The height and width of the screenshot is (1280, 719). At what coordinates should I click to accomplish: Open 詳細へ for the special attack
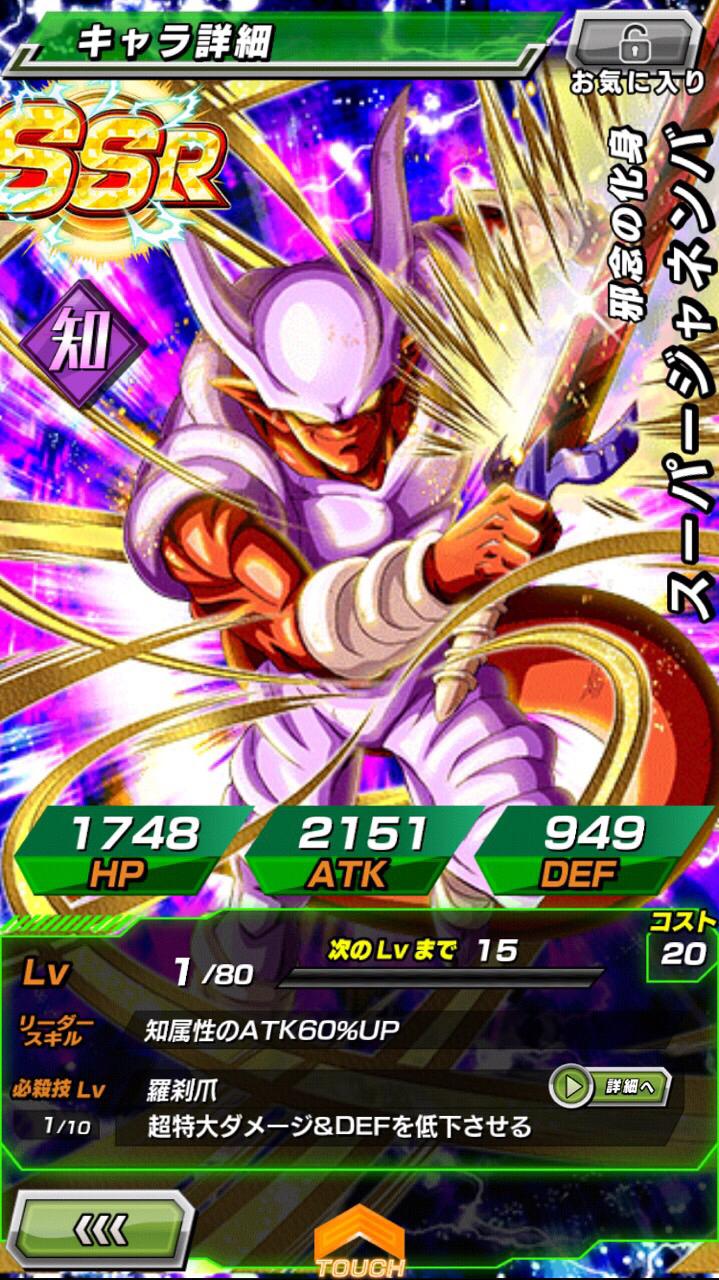pos(609,1087)
